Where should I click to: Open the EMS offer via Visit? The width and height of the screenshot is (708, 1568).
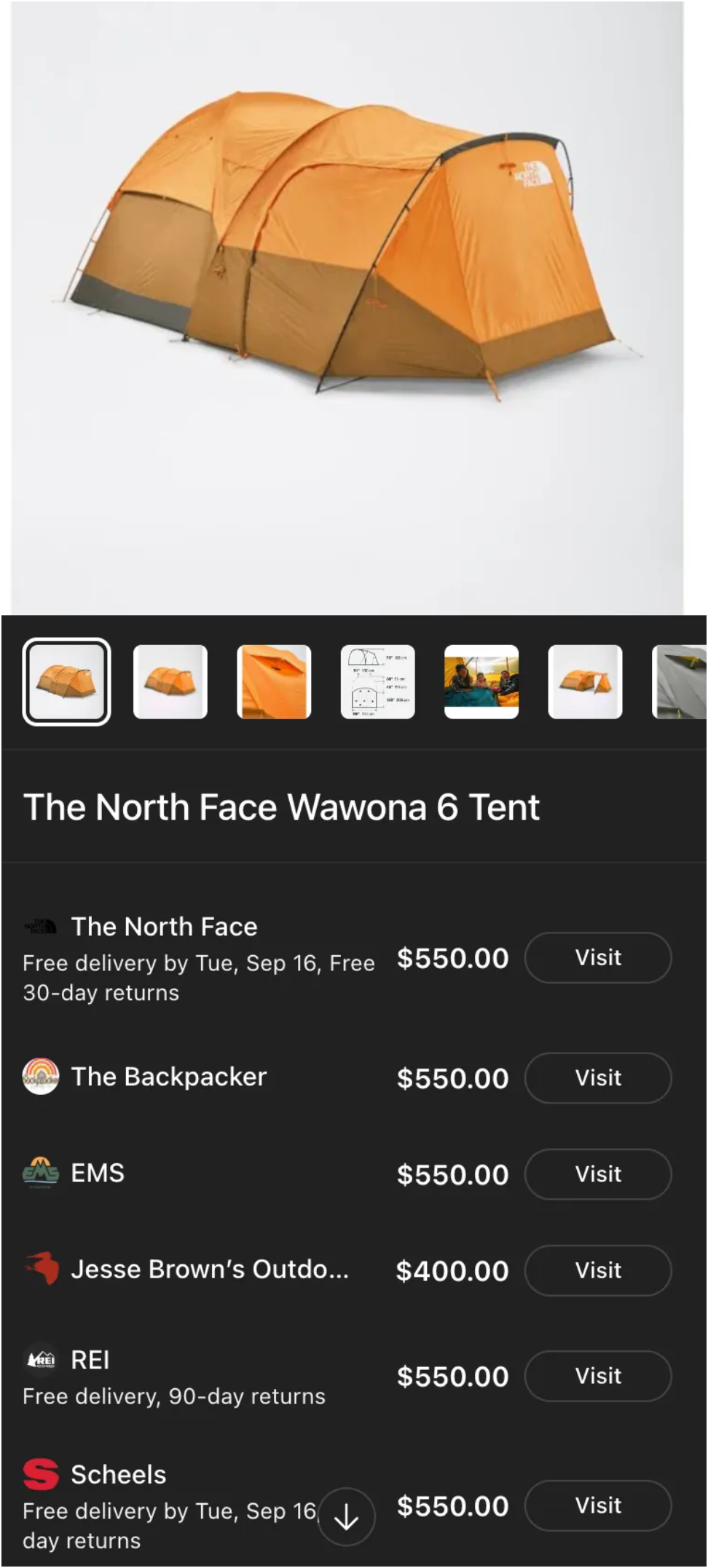[598, 1173]
